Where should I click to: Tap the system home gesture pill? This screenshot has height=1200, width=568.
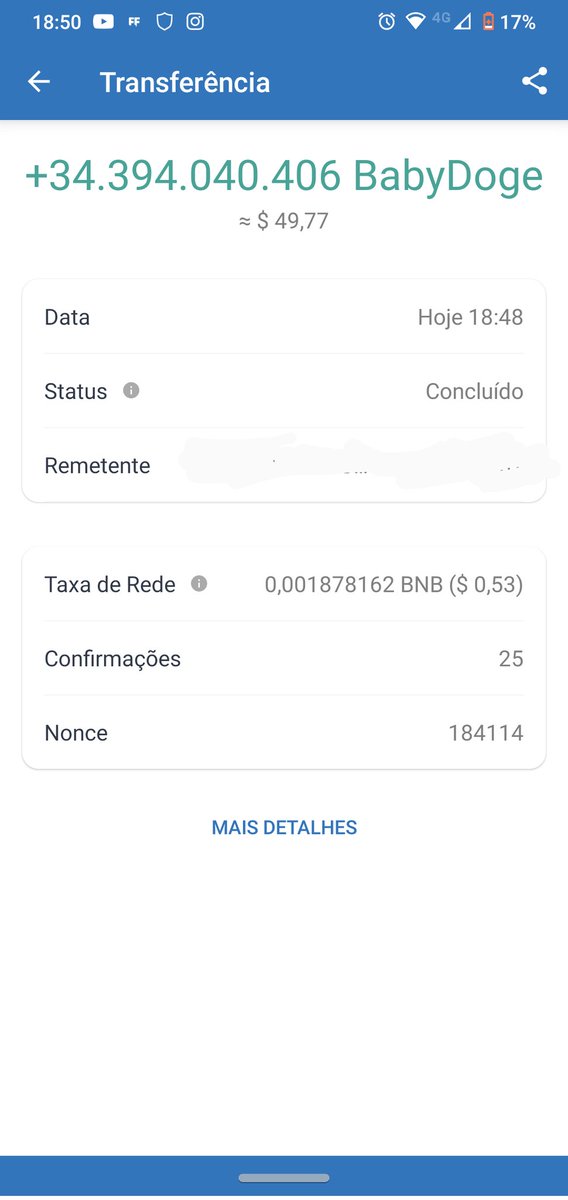[284, 1178]
